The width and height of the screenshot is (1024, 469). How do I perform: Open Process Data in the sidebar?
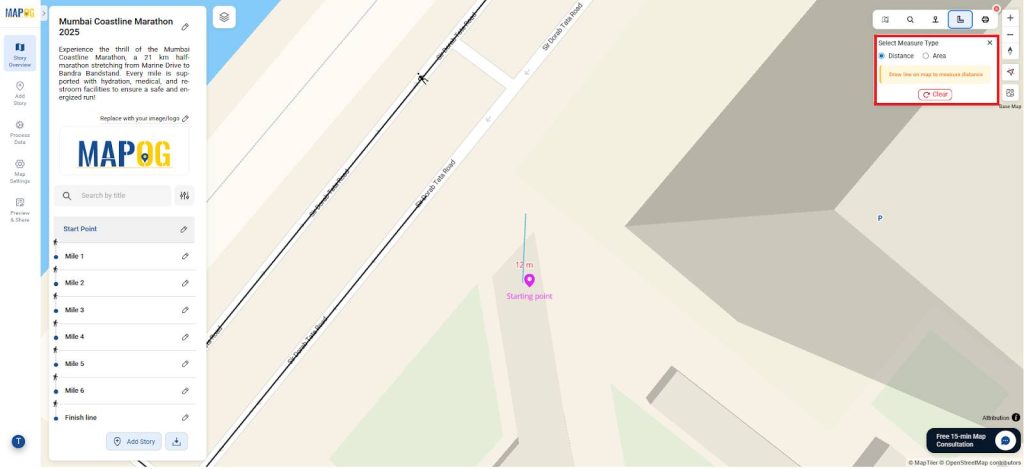coord(20,130)
